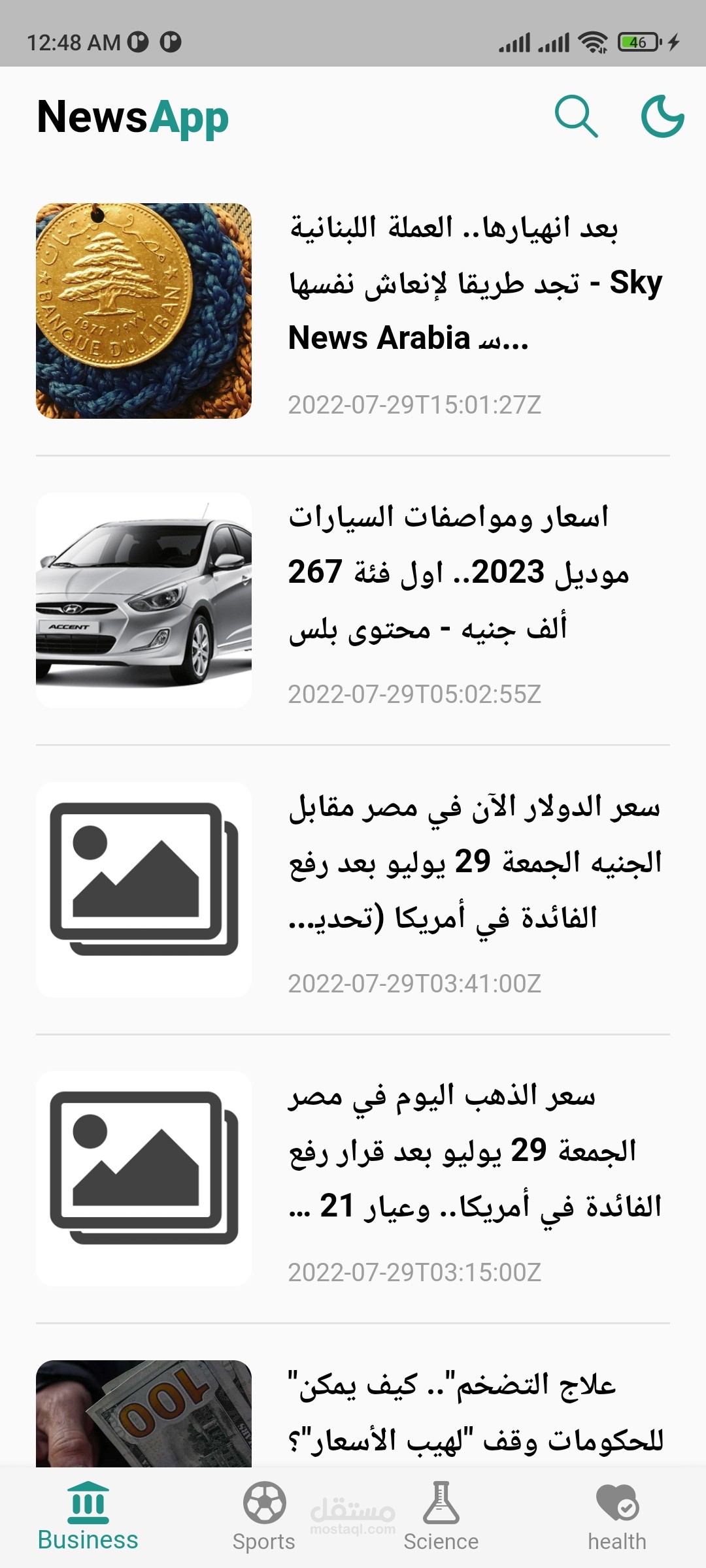This screenshot has width=706, height=1568.
Task: Switch to the Science tab
Action: click(x=441, y=1517)
